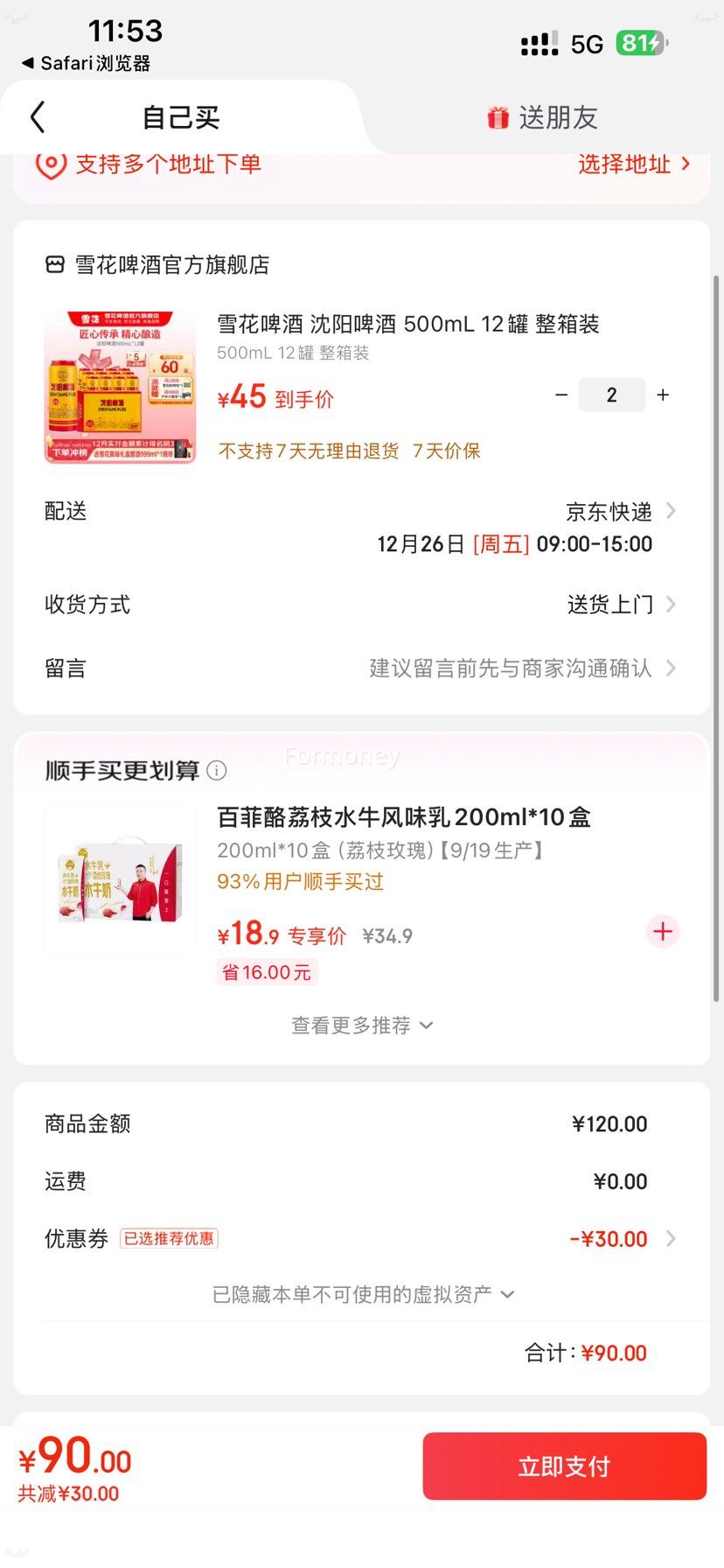Viewport: 724px width, 1568px height.
Task: Tap the 立即支付 payment button
Action: 564,1466
